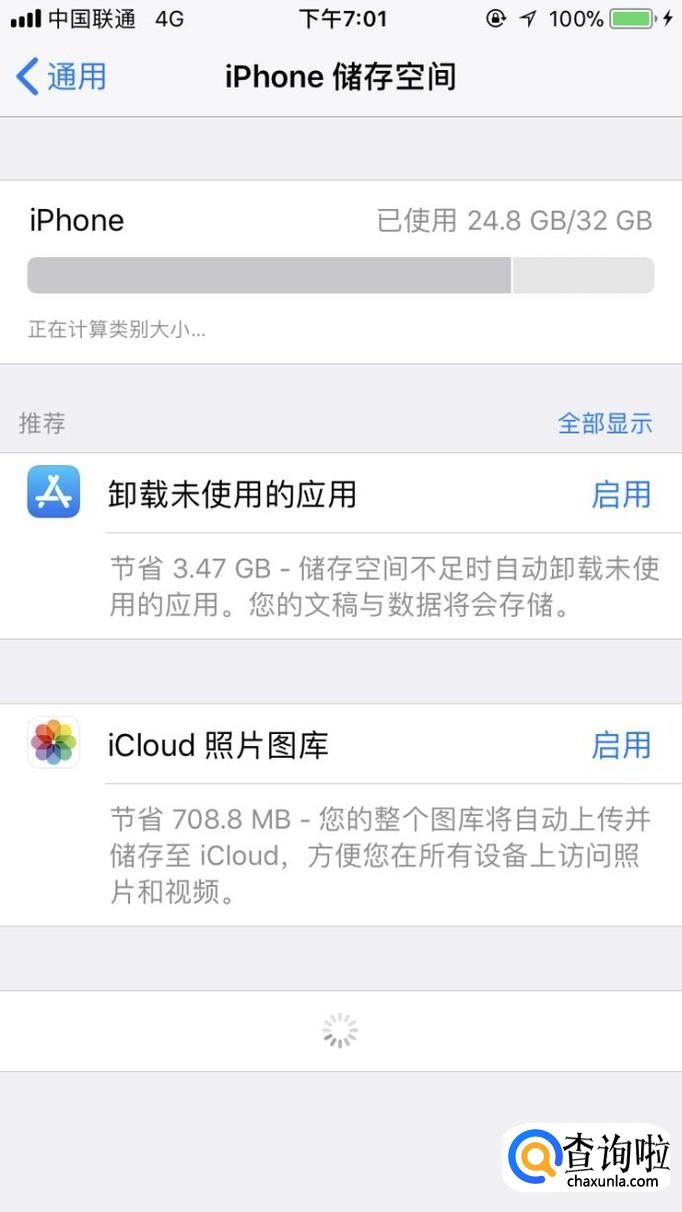Enable iCloud 照片图库

(x=620, y=745)
